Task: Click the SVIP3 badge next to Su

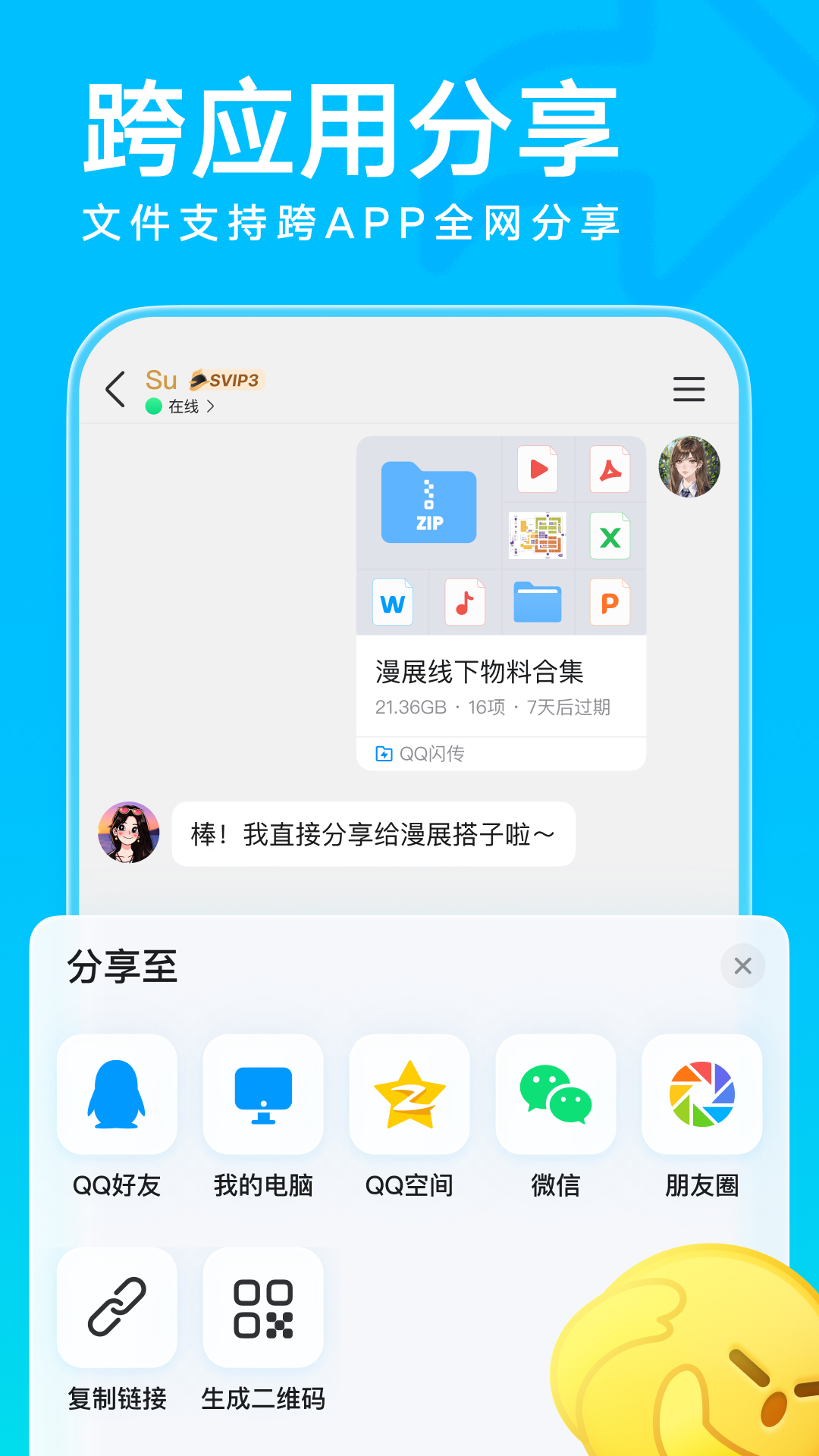Action: pyautogui.click(x=227, y=379)
